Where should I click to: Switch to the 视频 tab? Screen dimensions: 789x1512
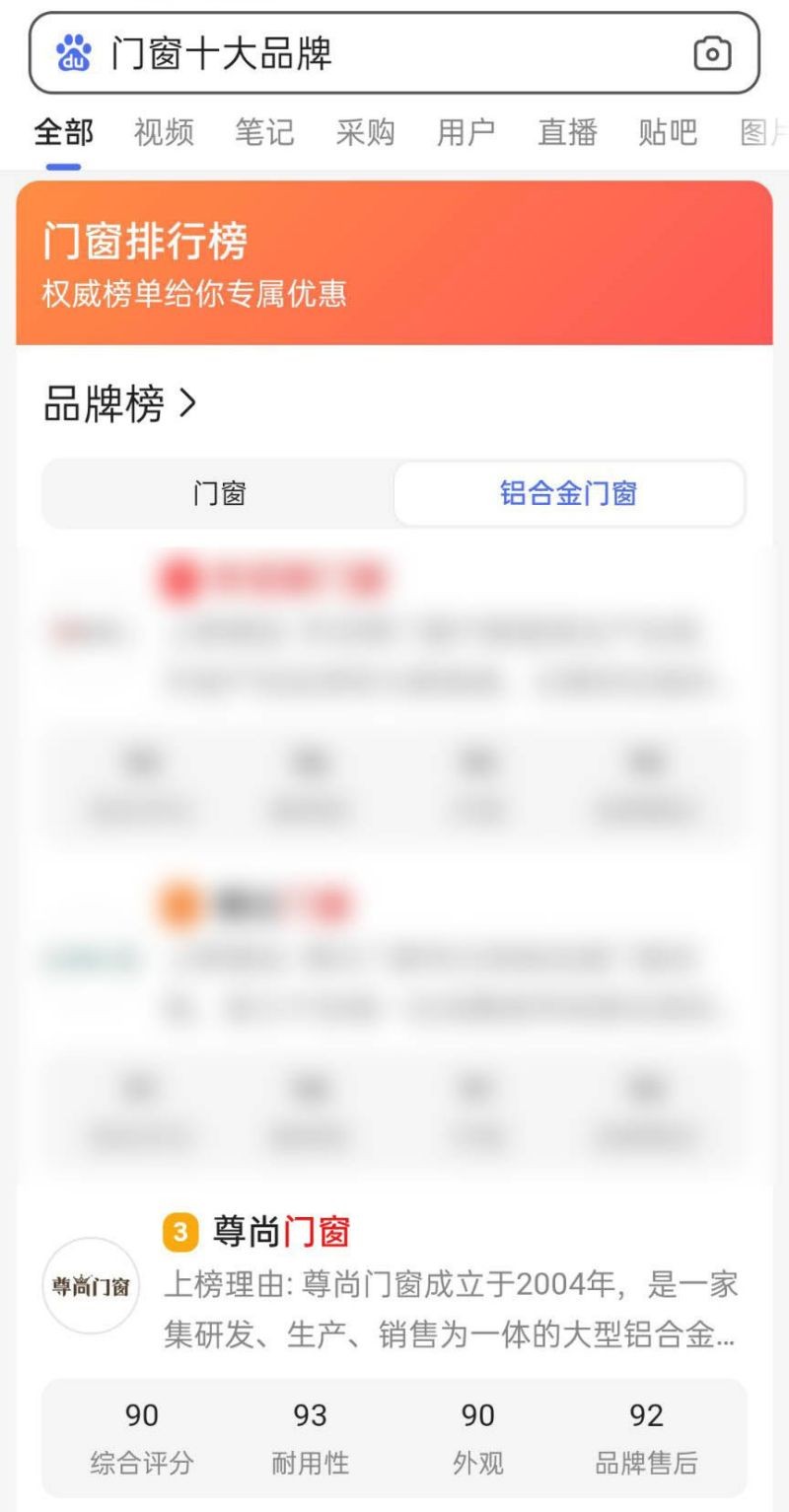pyautogui.click(x=165, y=132)
